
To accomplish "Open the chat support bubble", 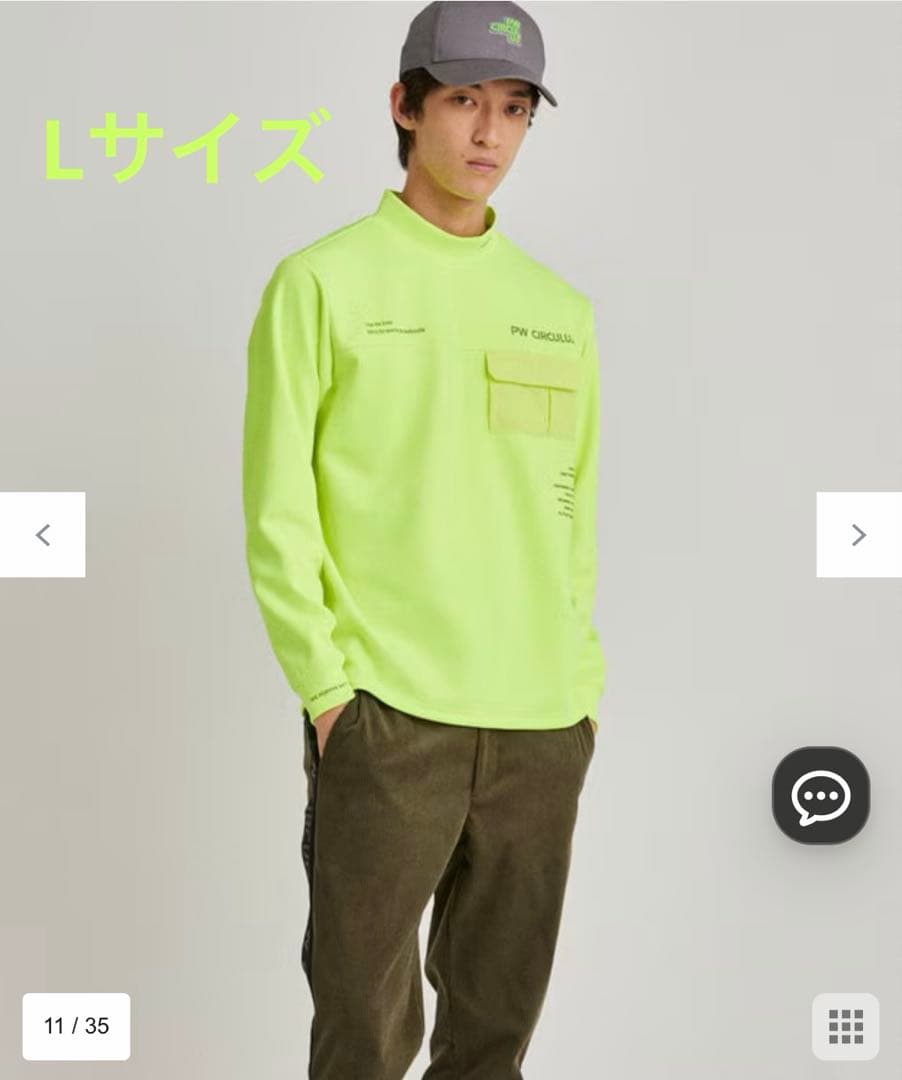I will pyautogui.click(x=820, y=796).
